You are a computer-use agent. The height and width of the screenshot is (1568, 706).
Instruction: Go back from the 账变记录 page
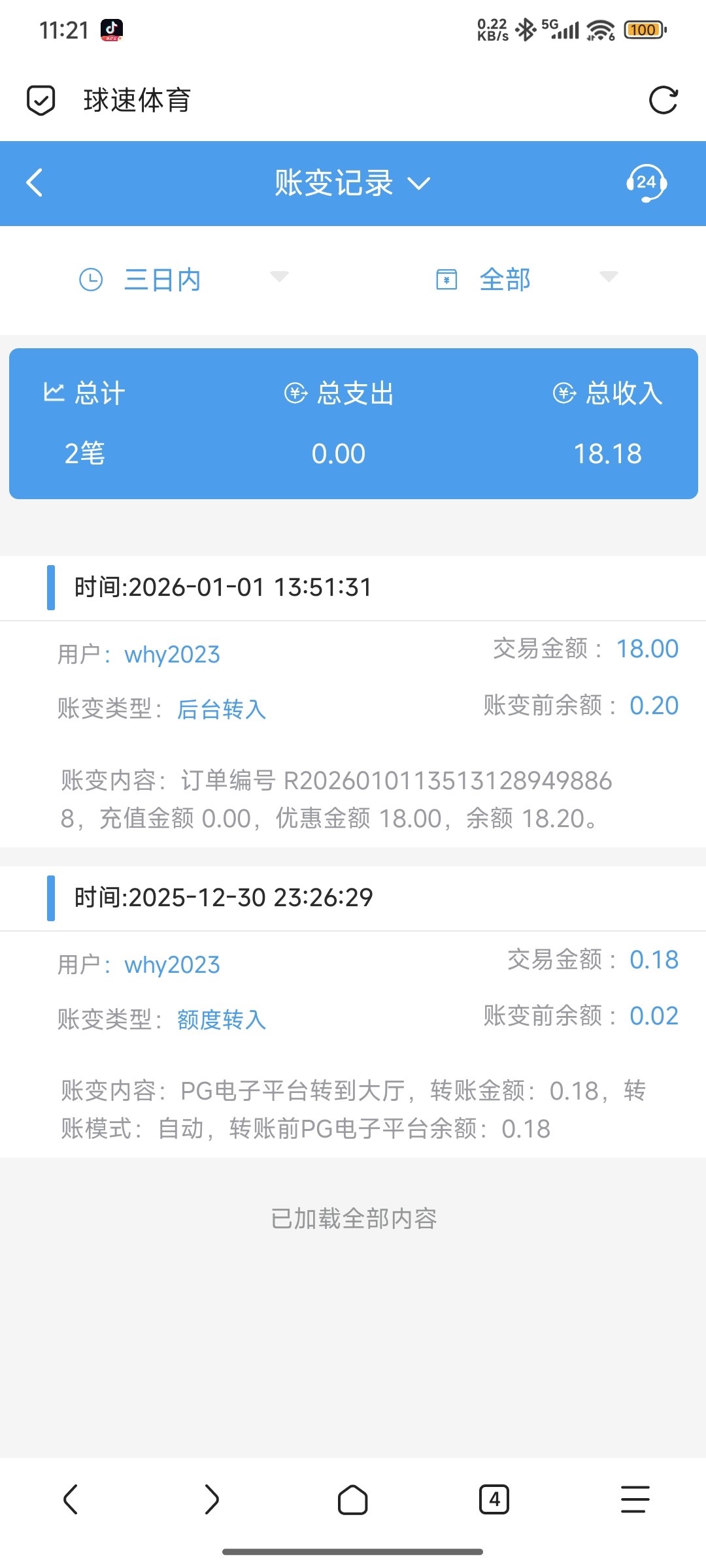[35, 183]
